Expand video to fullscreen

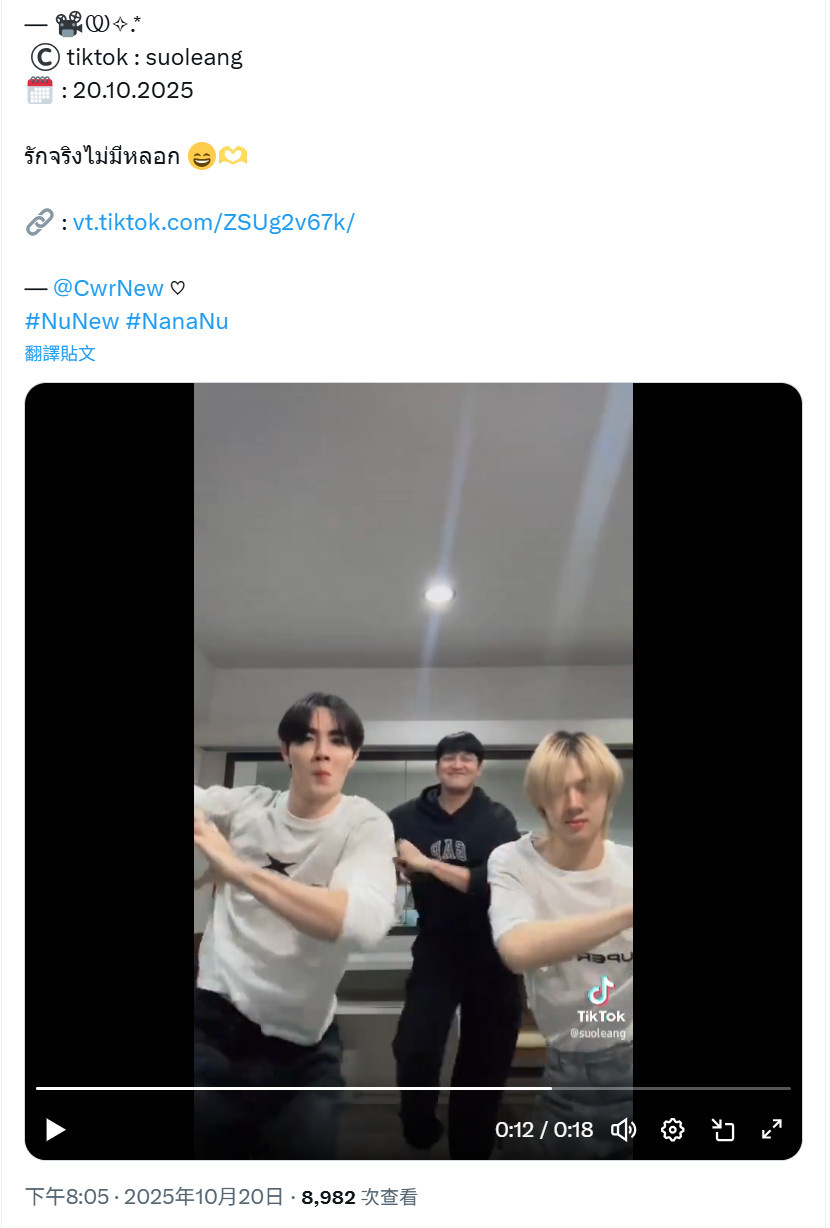pos(771,1130)
